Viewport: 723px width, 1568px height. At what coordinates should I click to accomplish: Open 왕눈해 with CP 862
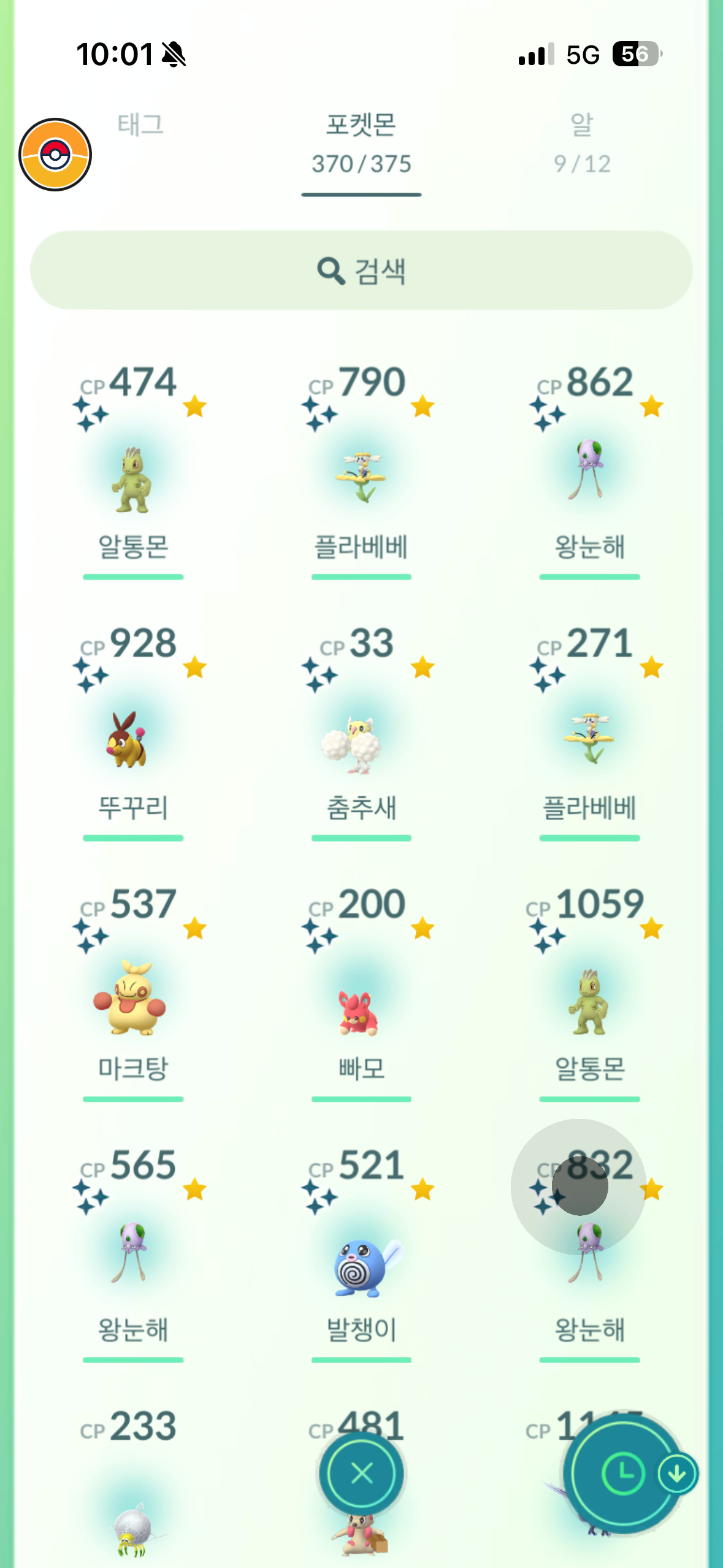[x=589, y=478]
